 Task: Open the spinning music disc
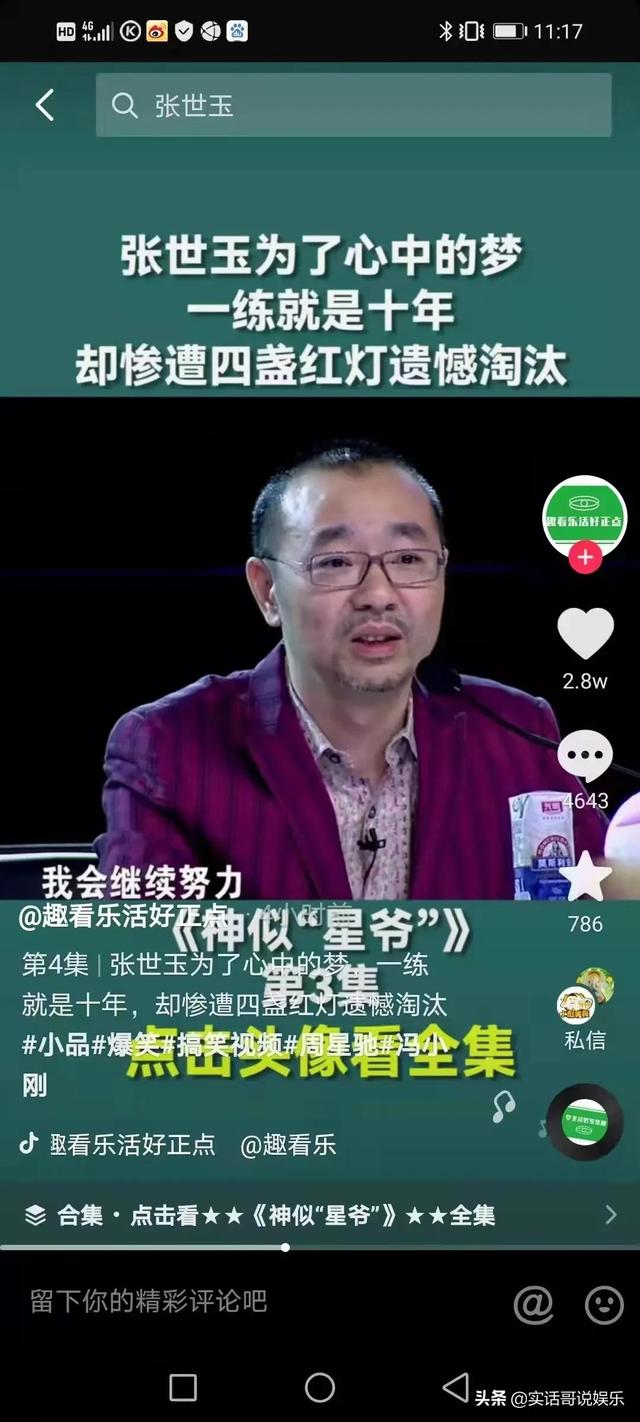[585, 1121]
